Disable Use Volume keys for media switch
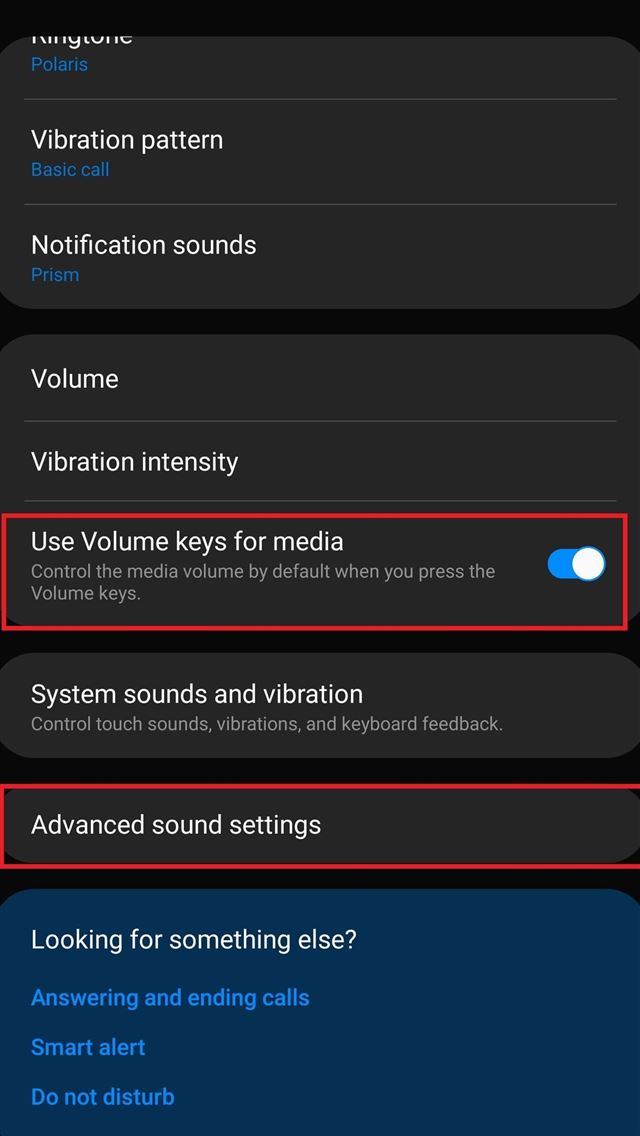This screenshot has height=1136, width=640. 576,564
